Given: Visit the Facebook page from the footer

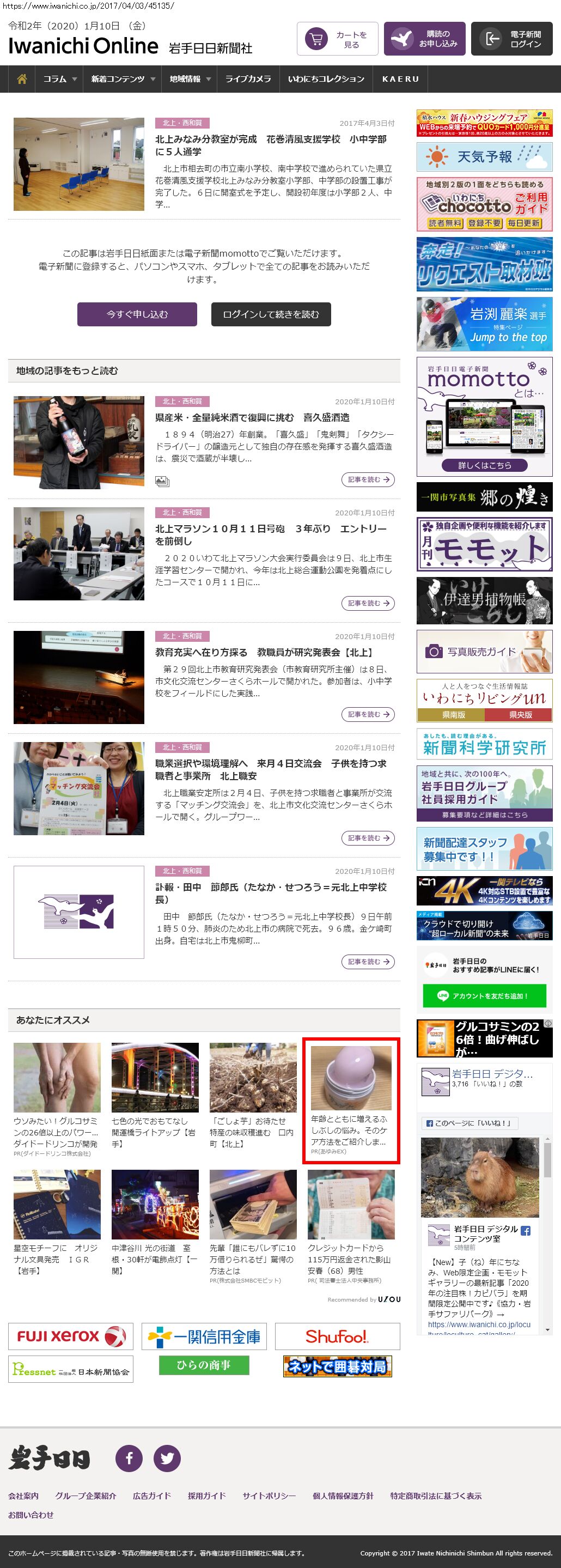Looking at the screenshot, I should pyautogui.click(x=129, y=1458).
